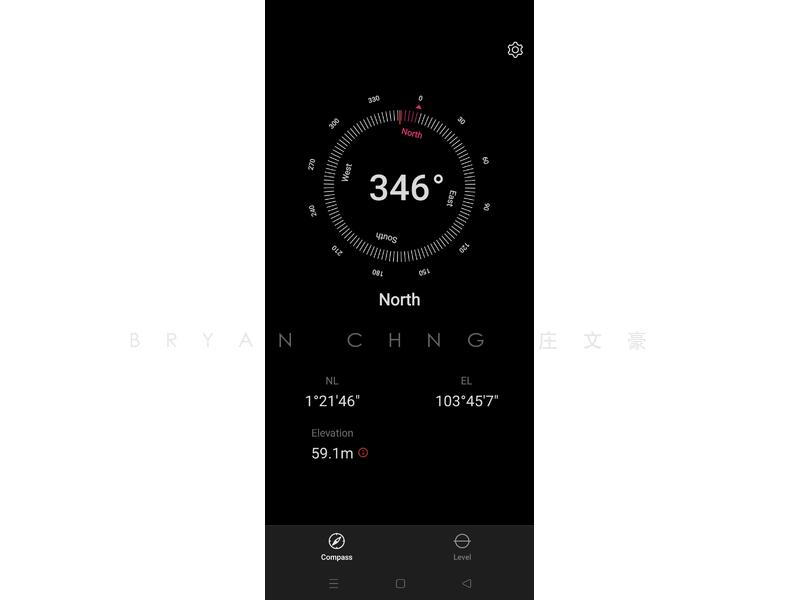800x600 pixels.
Task: Go back using system back button
Action: pyautogui.click(x=466, y=583)
